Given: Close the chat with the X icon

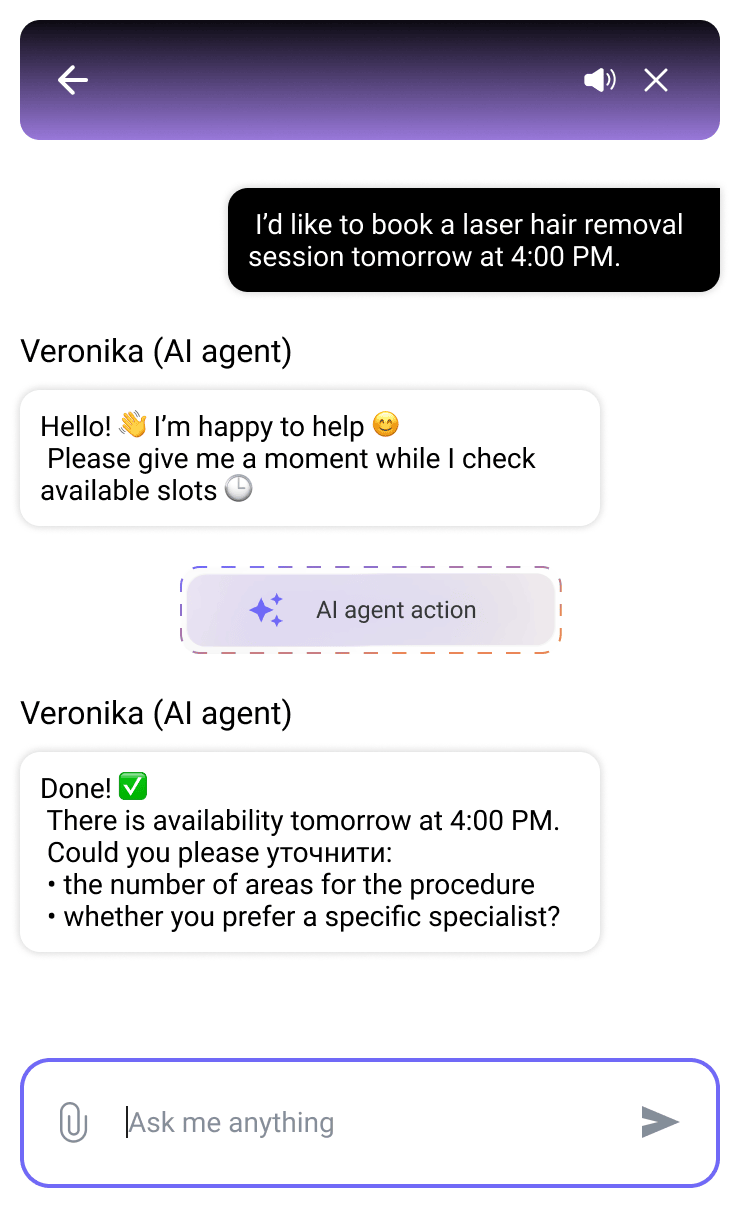Looking at the screenshot, I should pyautogui.click(x=656, y=79).
